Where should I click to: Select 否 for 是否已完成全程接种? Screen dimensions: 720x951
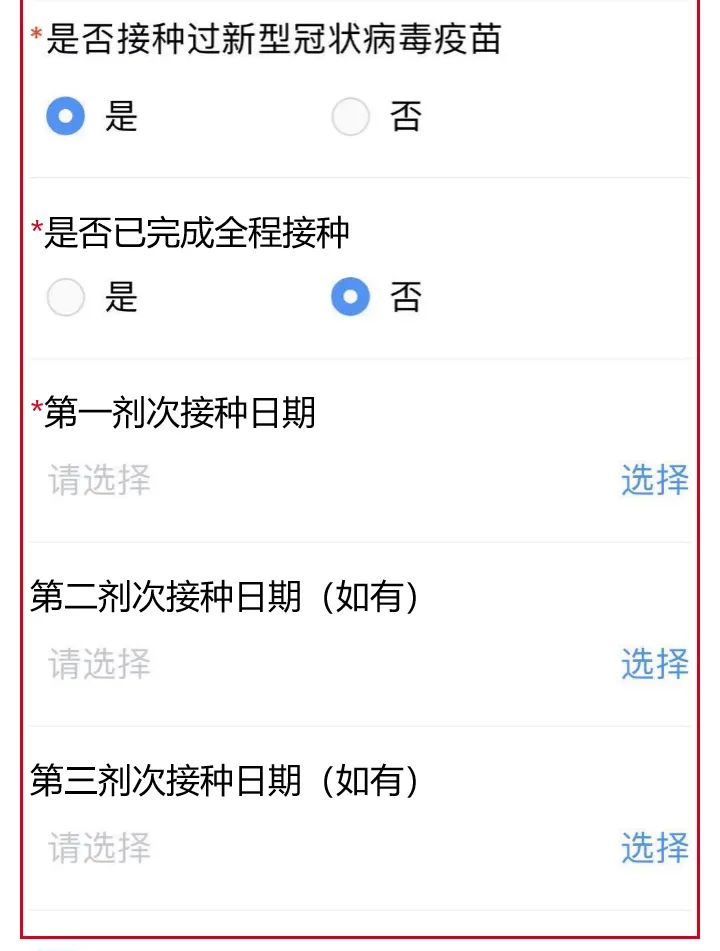pyautogui.click(x=349, y=296)
